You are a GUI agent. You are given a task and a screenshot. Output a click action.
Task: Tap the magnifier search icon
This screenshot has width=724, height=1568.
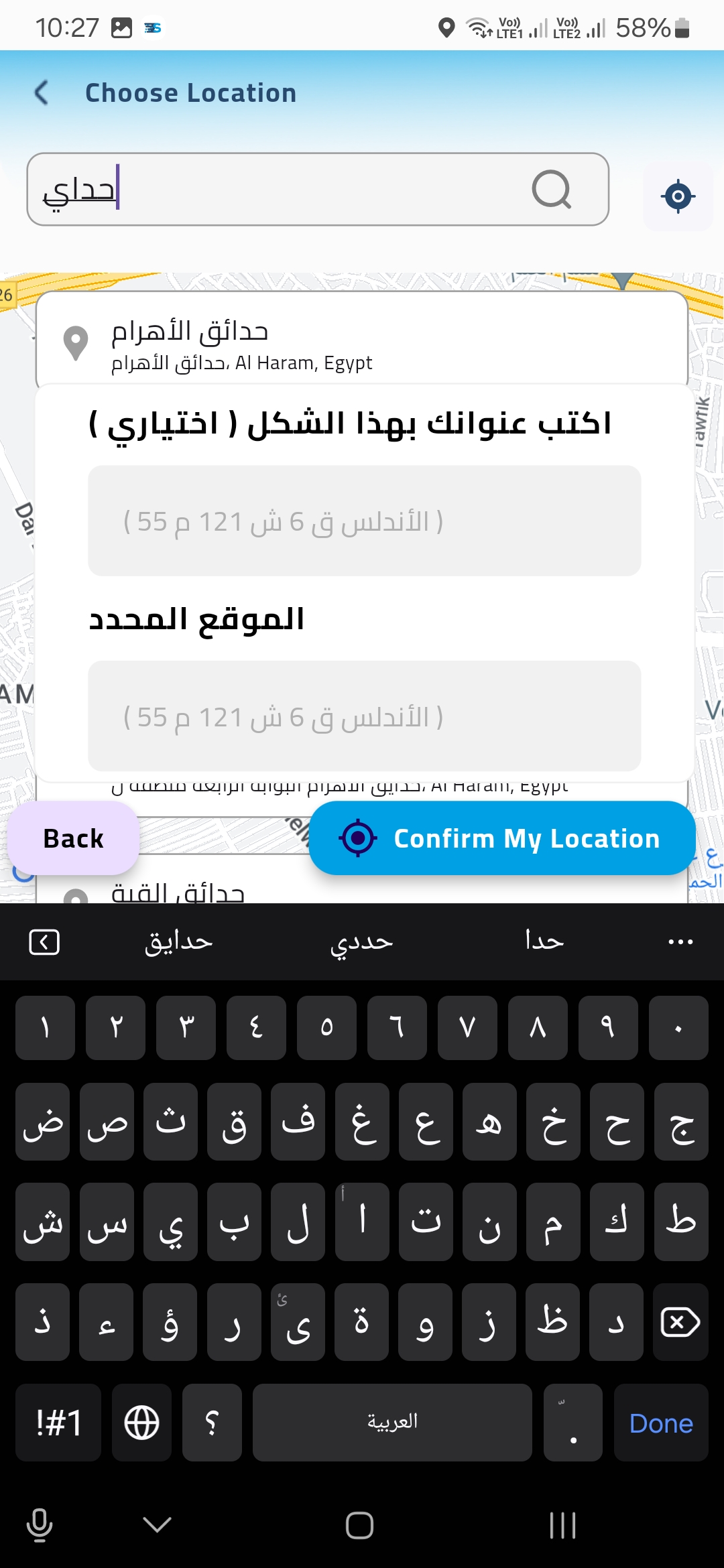point(551,190)
